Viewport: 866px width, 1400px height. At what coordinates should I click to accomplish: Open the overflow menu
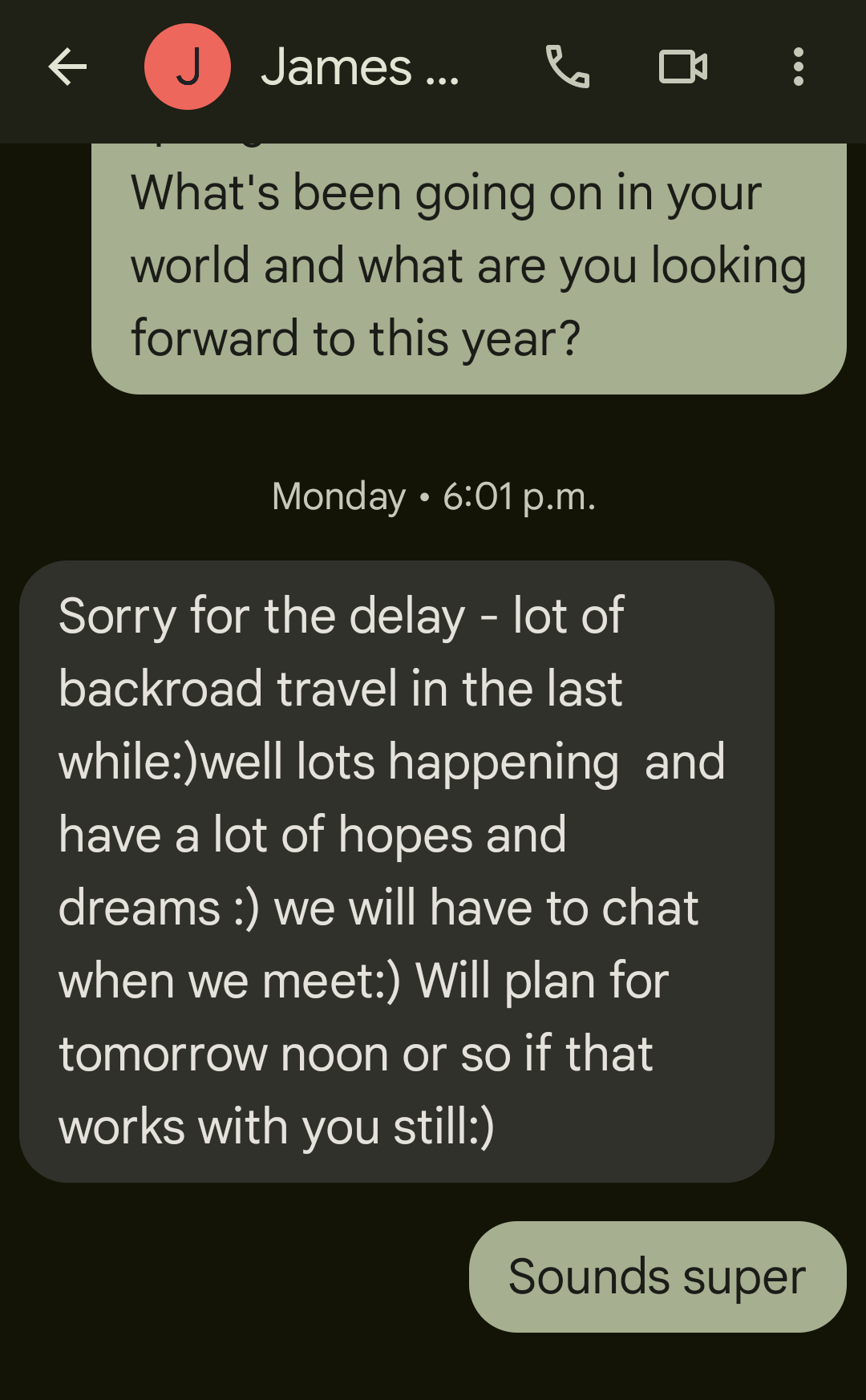pyautogui.click(x=798, y=67)
